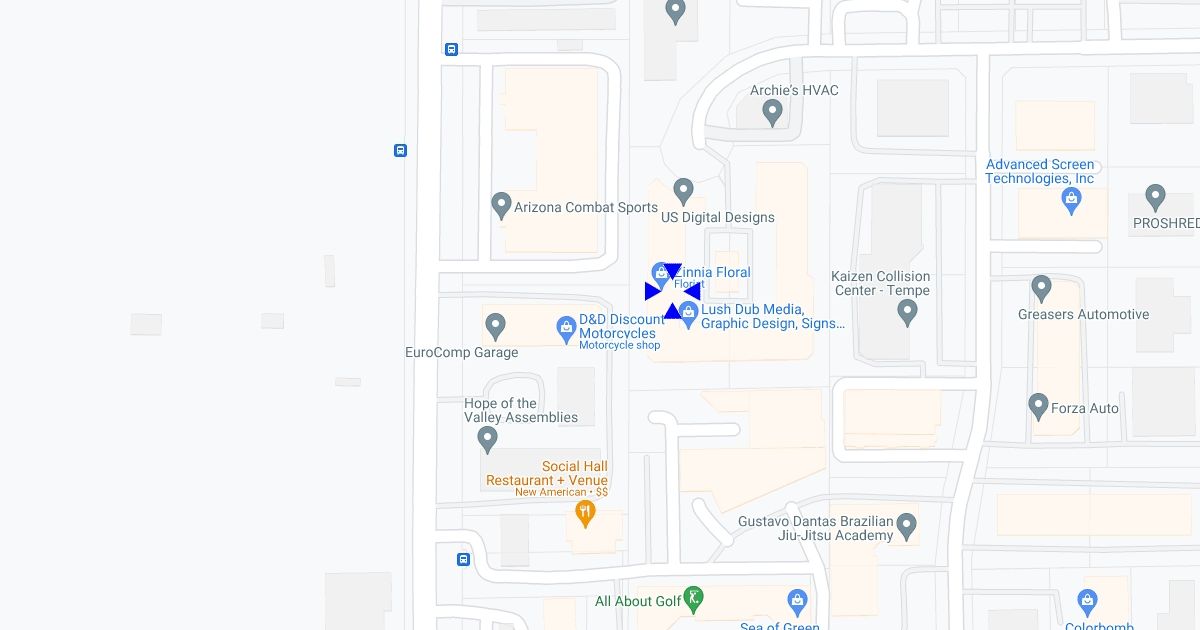
Task: Open the Forza Auto pin
Action: (1038, 407)
